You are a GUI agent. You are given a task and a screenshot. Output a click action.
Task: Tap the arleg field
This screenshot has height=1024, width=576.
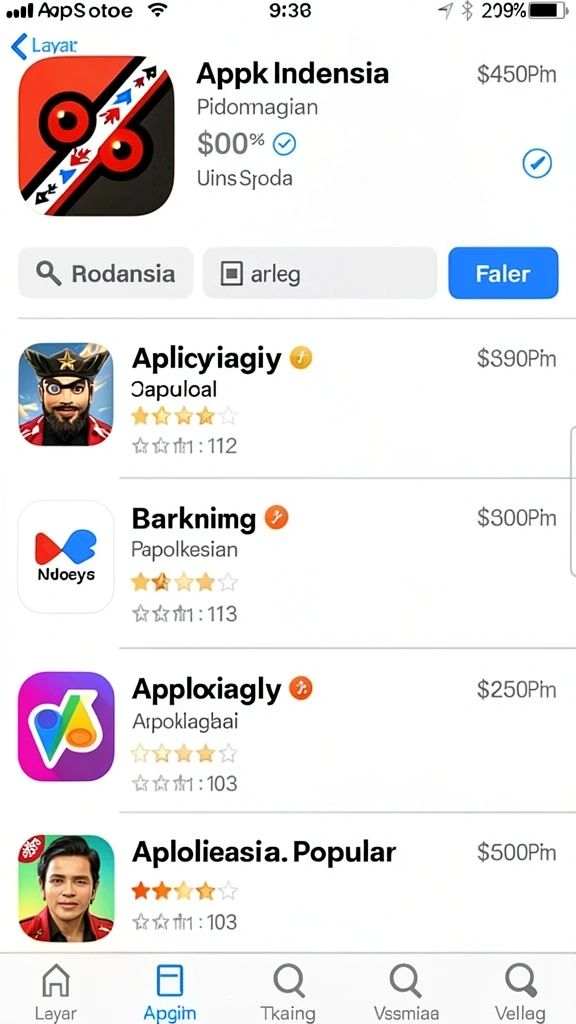point(320,273)
